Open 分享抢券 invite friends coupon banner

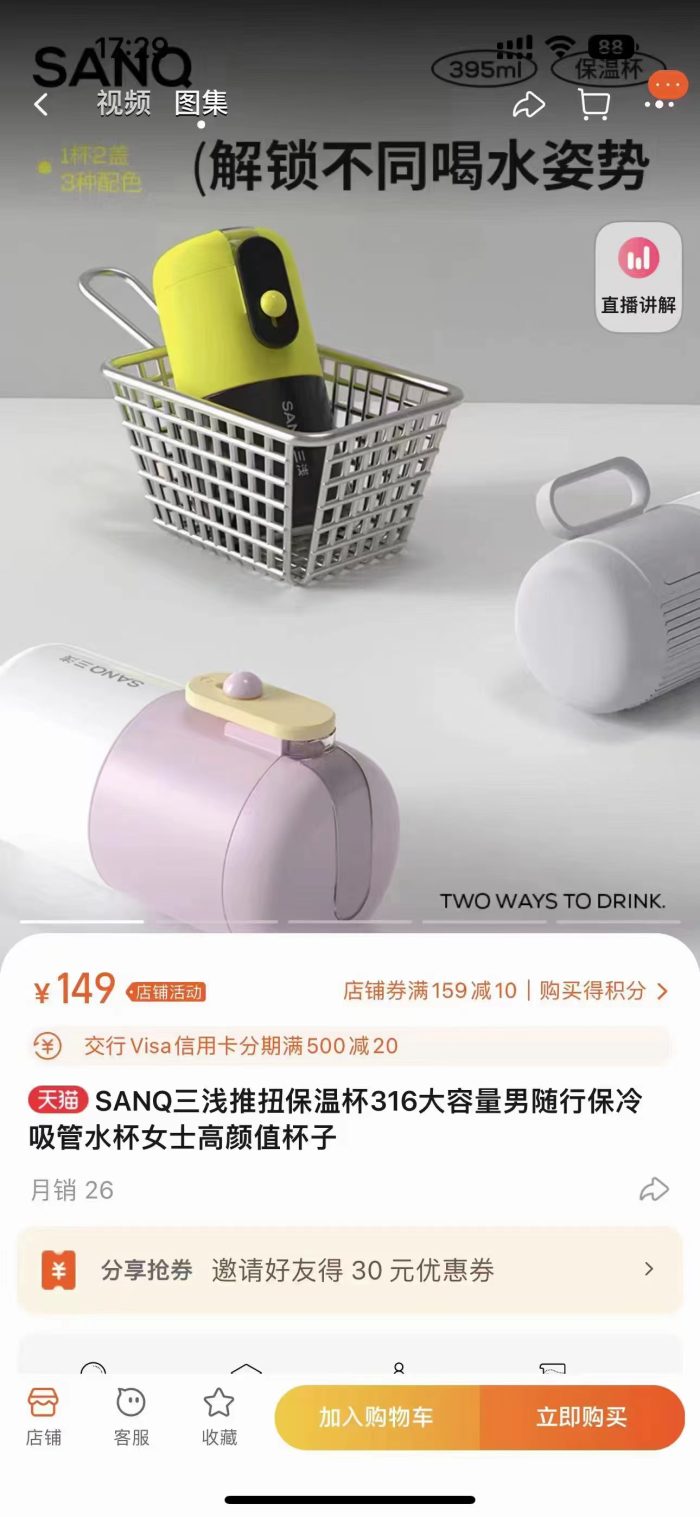[x=350, y=1270]
